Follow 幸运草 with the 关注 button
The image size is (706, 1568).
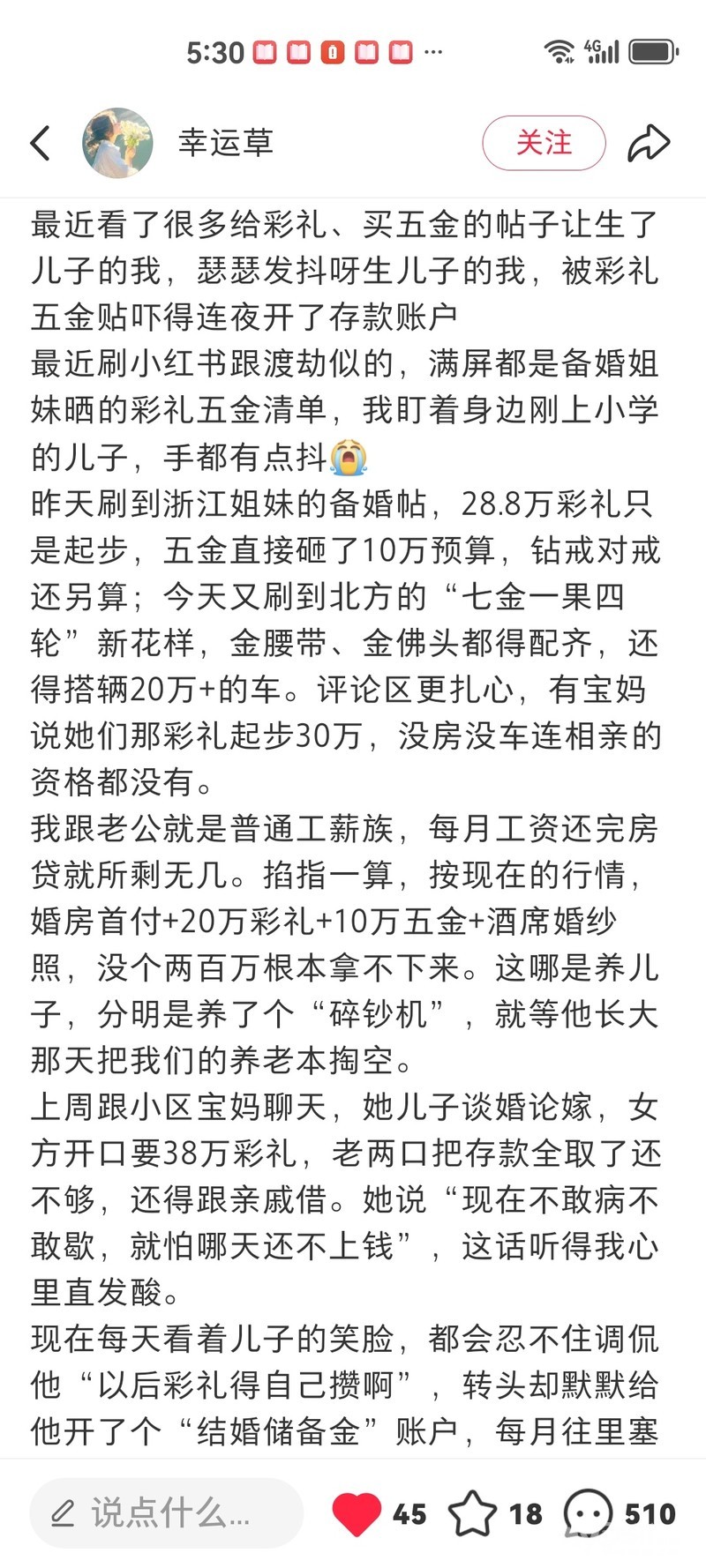tap(544, 143)
